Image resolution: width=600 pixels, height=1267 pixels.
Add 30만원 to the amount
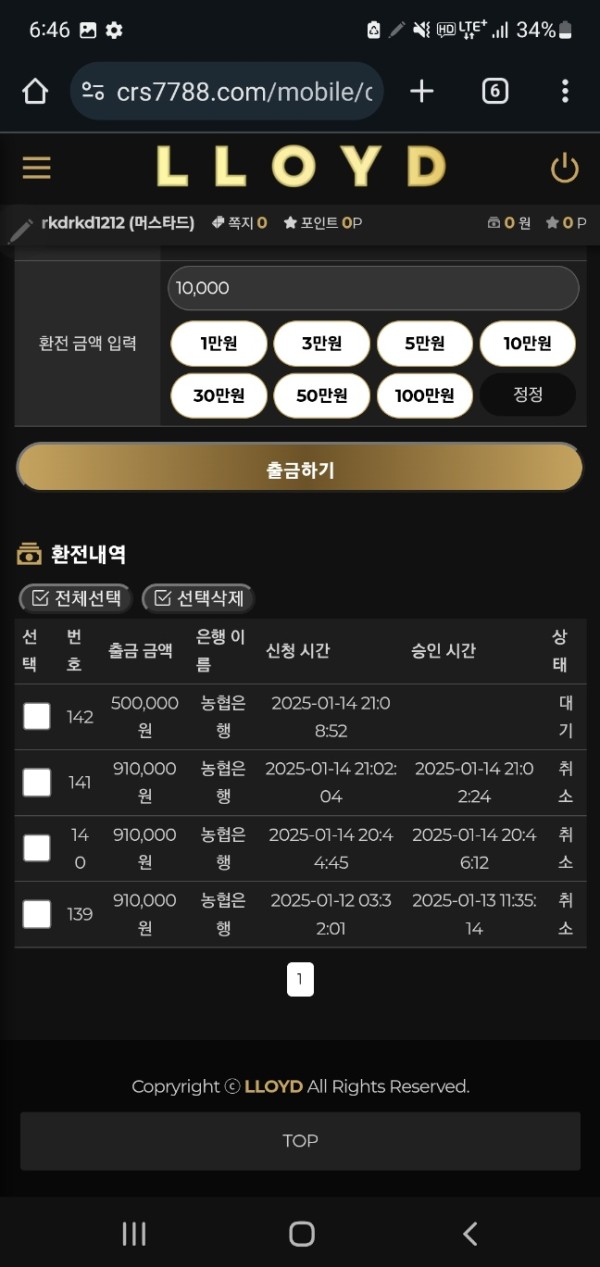coord(219,395)
